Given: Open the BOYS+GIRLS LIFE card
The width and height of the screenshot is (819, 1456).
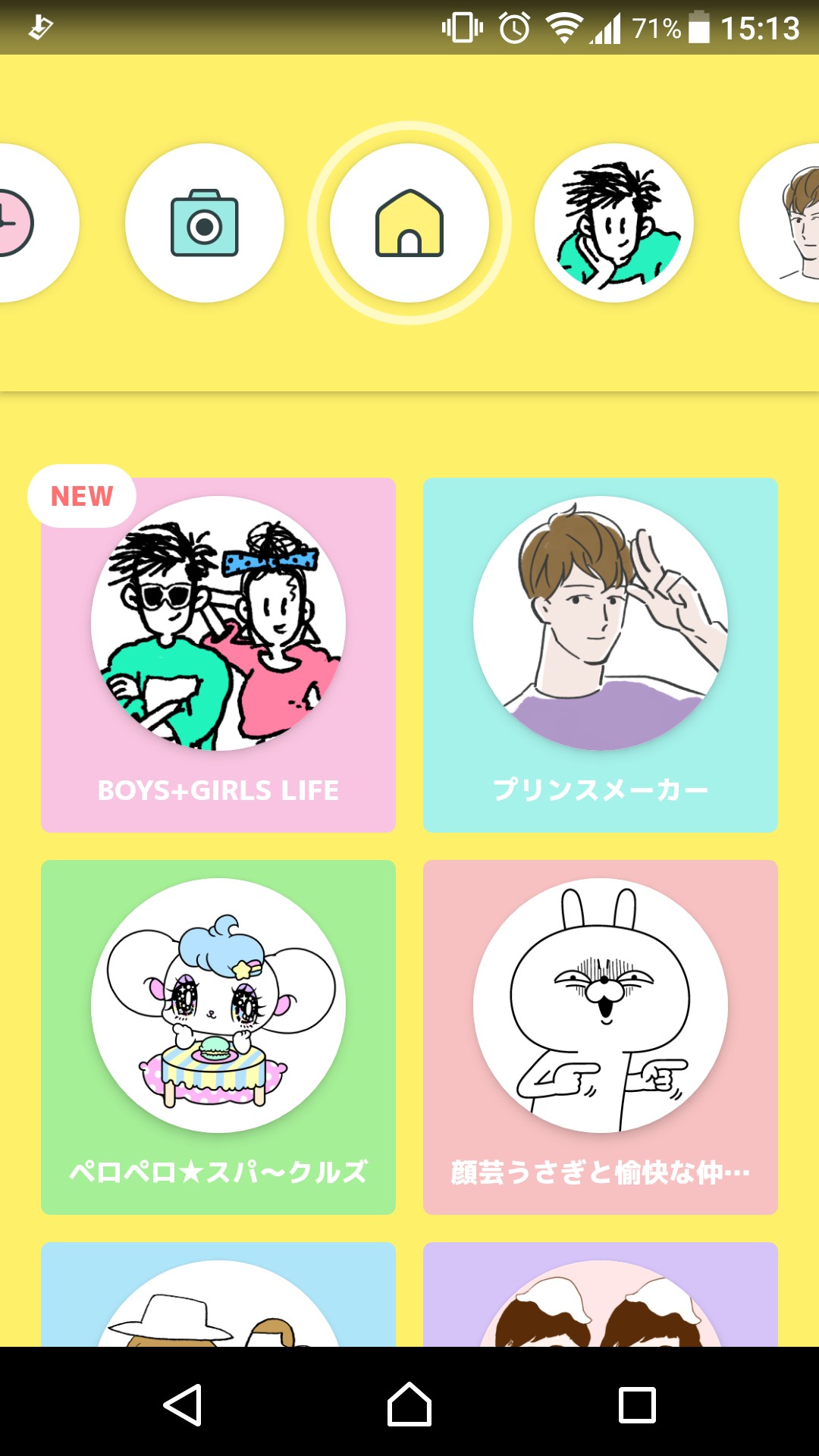Looking at the screenshot, I should point(218,655).
